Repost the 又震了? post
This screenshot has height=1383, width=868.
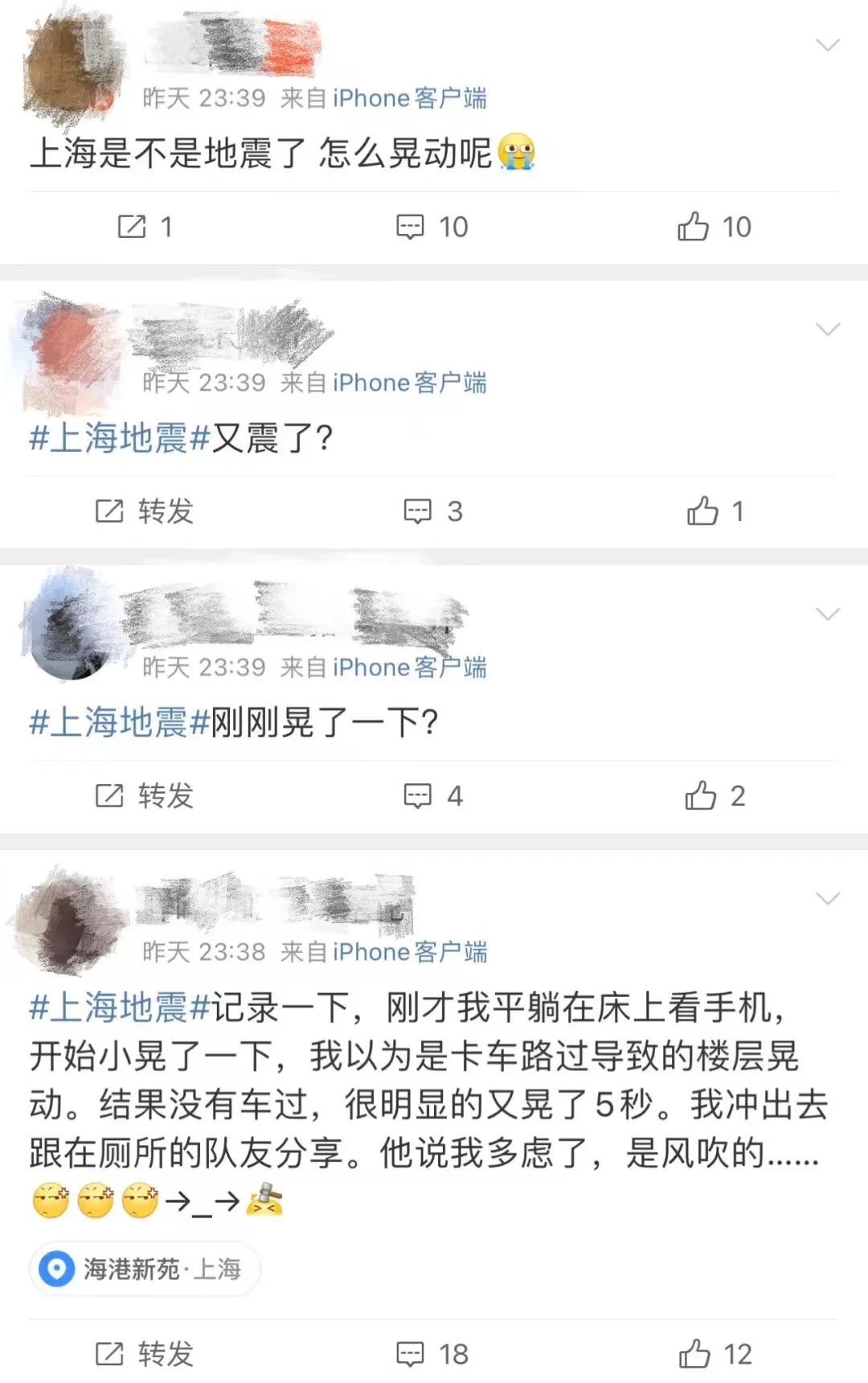point(145,511)
